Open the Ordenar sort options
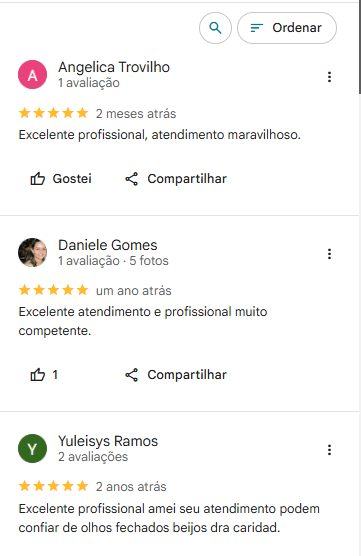The width and height of the screenshot is (361, 556). (287, 28)
